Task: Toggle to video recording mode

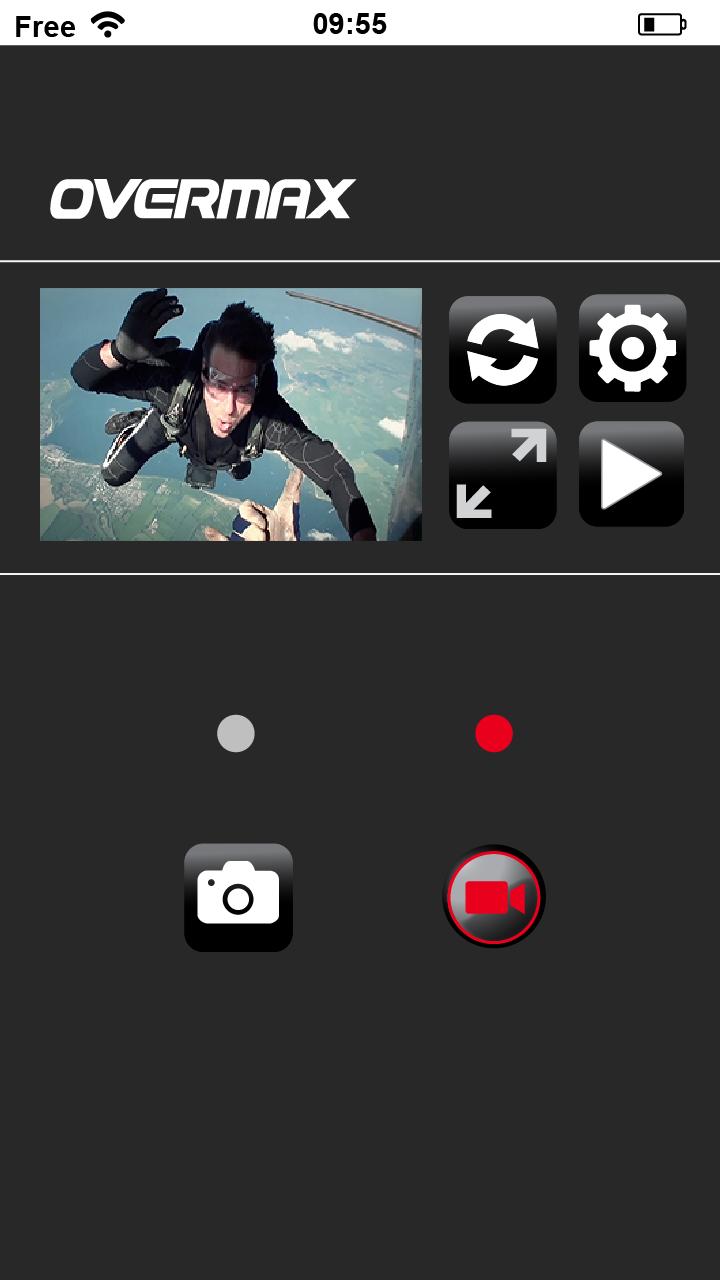Action: [494, 896]
